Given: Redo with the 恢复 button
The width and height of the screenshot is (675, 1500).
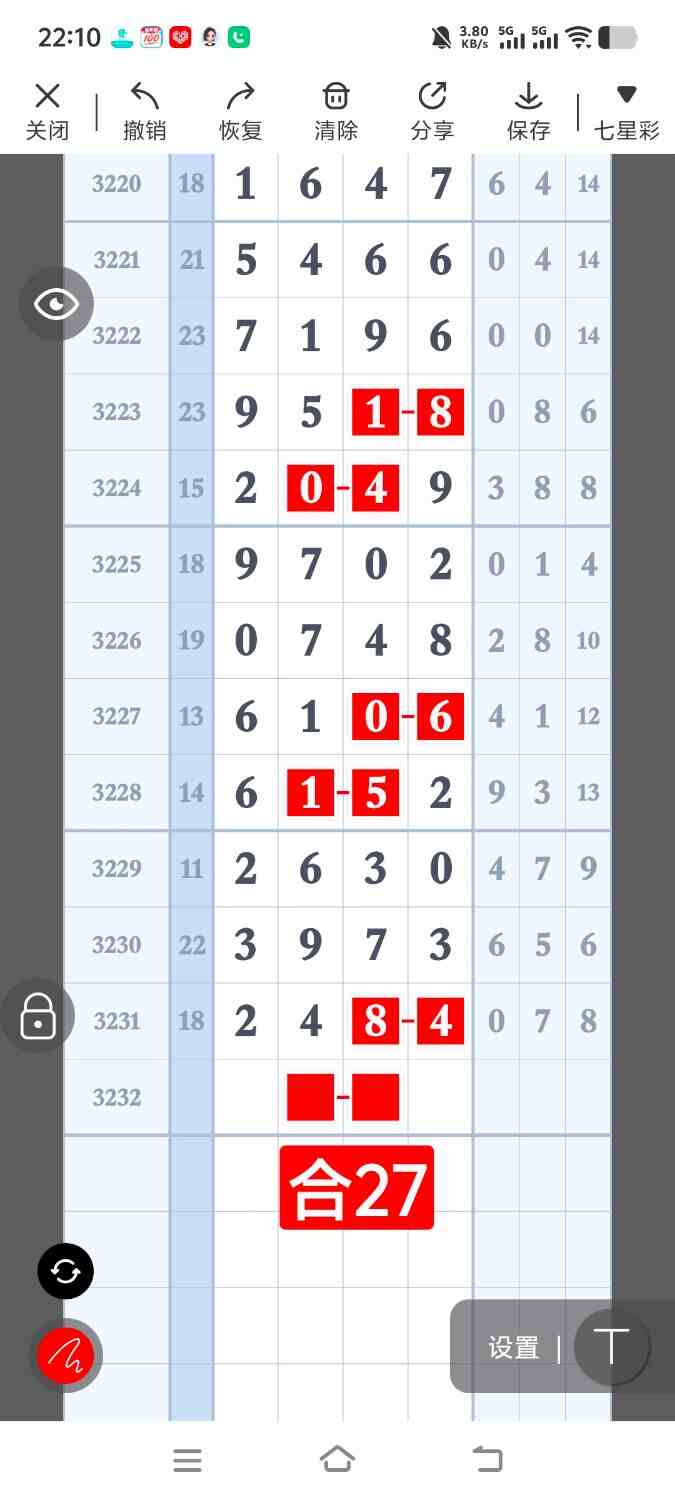Looking at the screenshot, I should (x=240, y=111).
